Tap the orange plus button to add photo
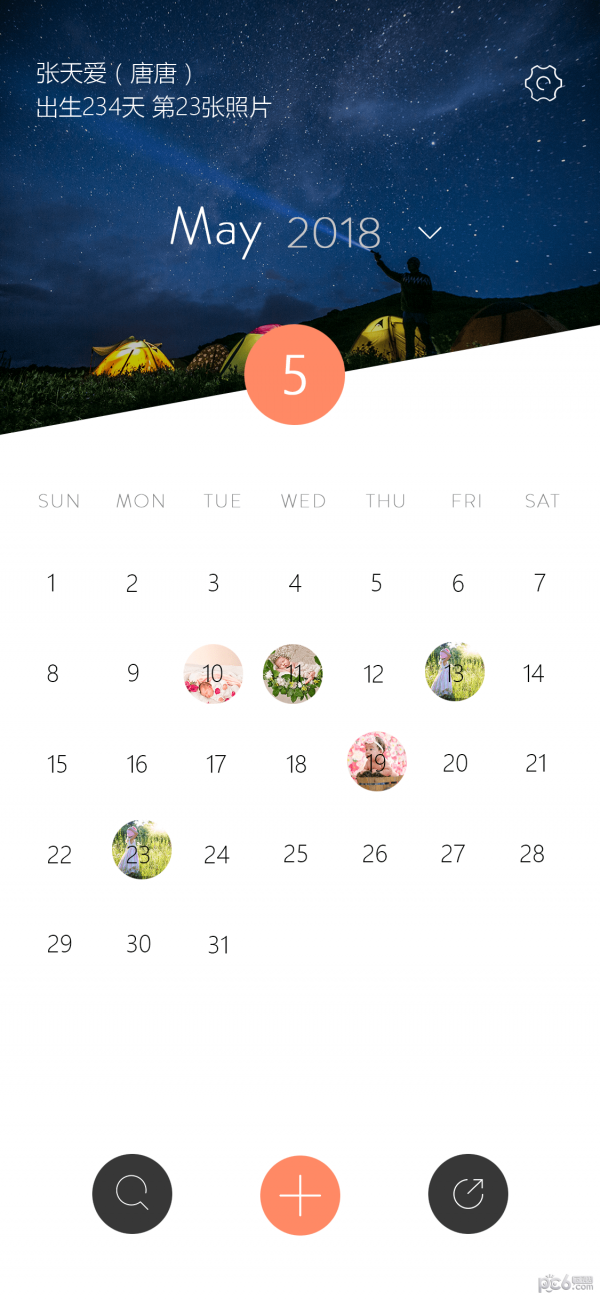600x1299 pixels. (x=300, y=1195)
